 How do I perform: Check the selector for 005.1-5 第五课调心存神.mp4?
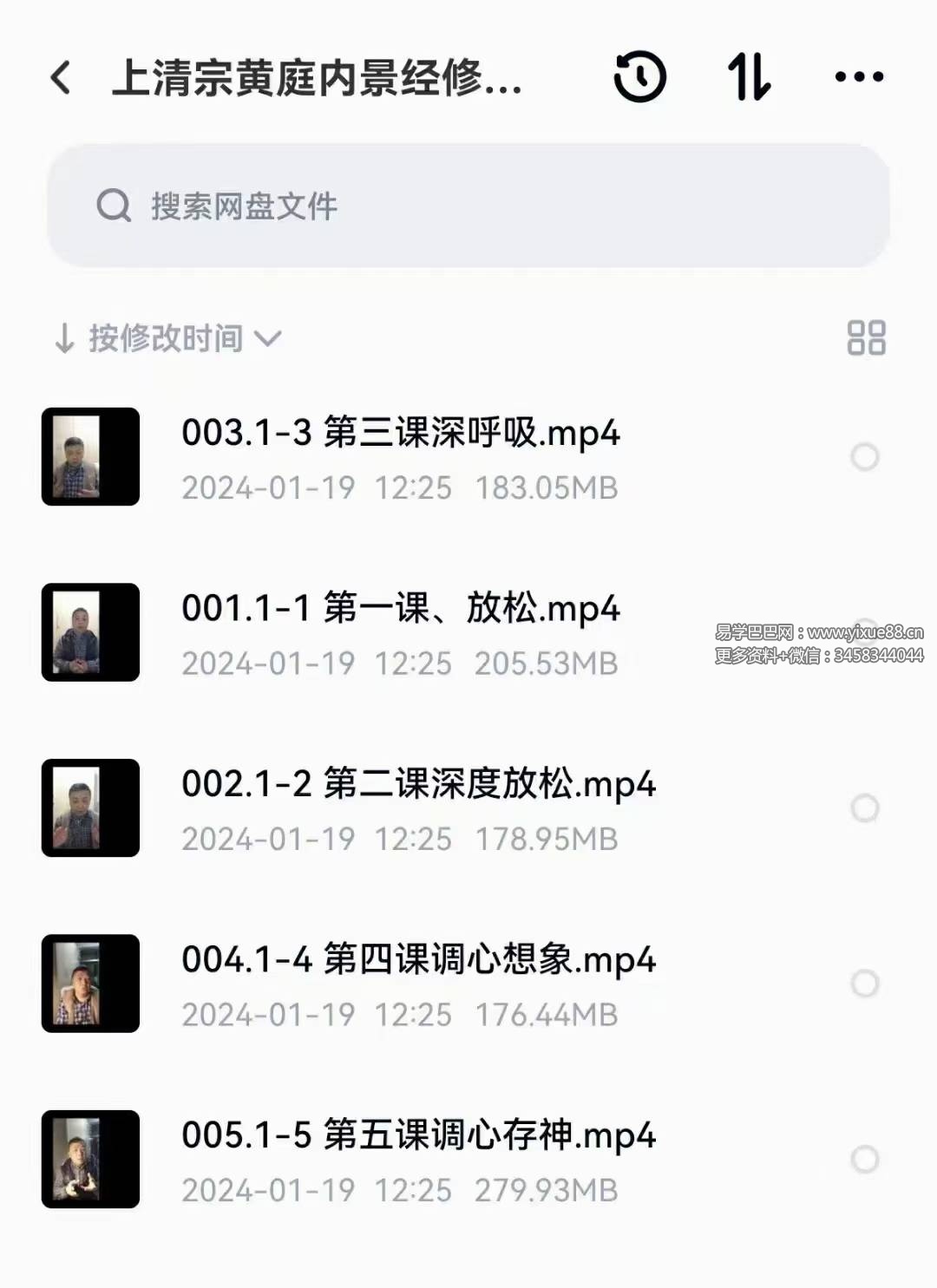pos(866,1157)
